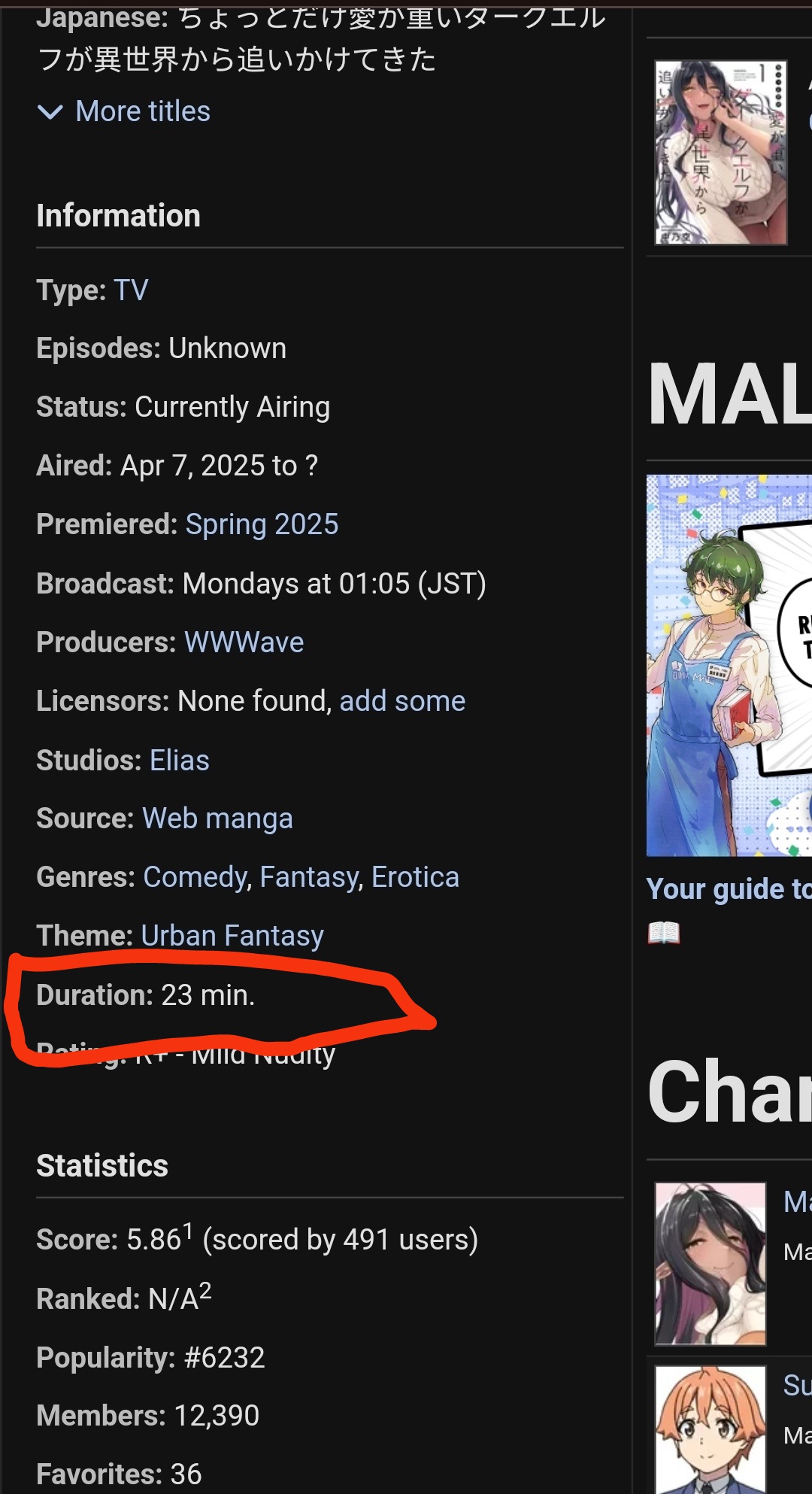This screenshot has width=812, height=1494.
Task: Open the Urban Fantasy theme
Action: click(232, 937)
